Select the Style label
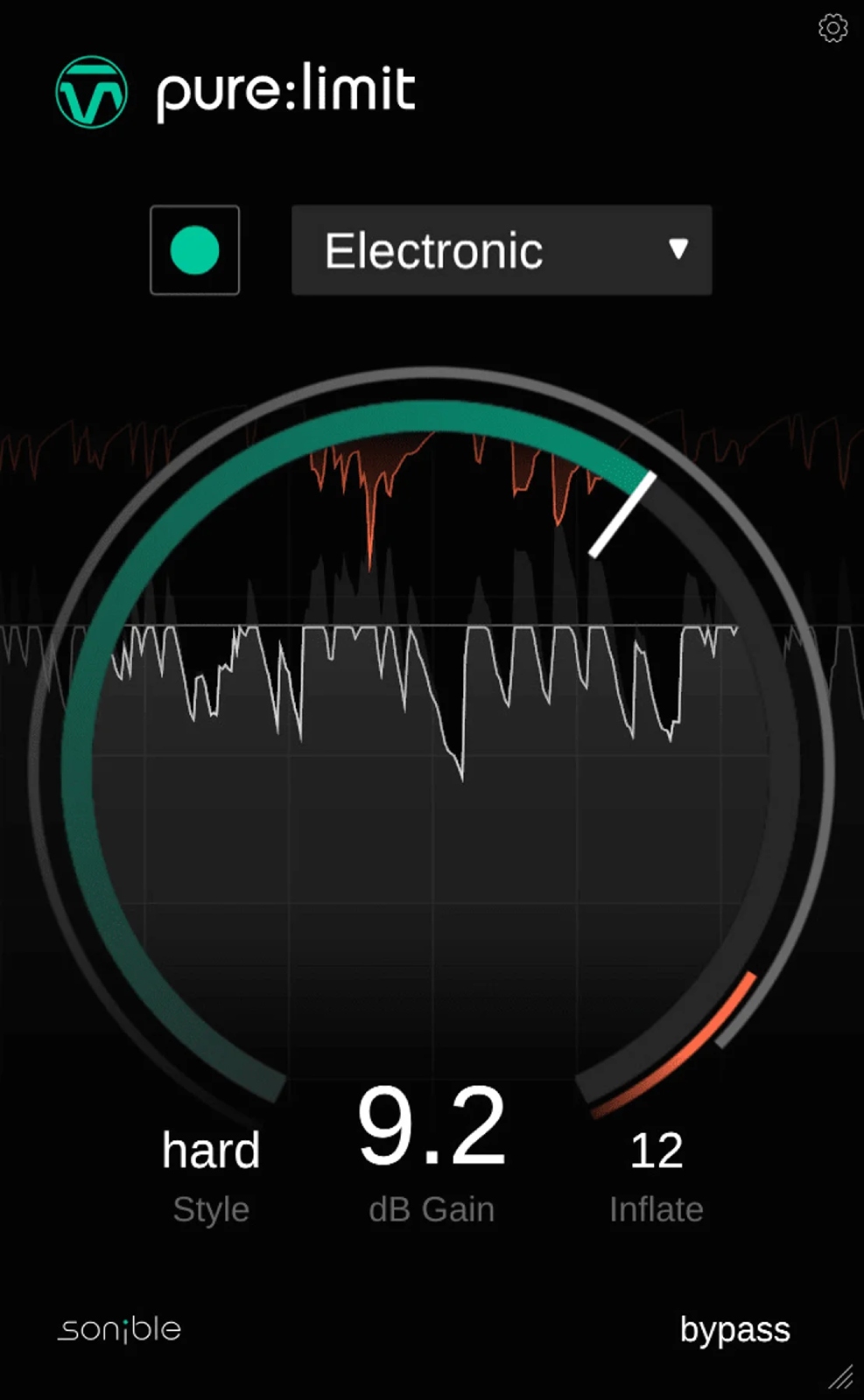Image resolution: width=864 pixels, height=1400 pixels. [x=210, y=1210]
